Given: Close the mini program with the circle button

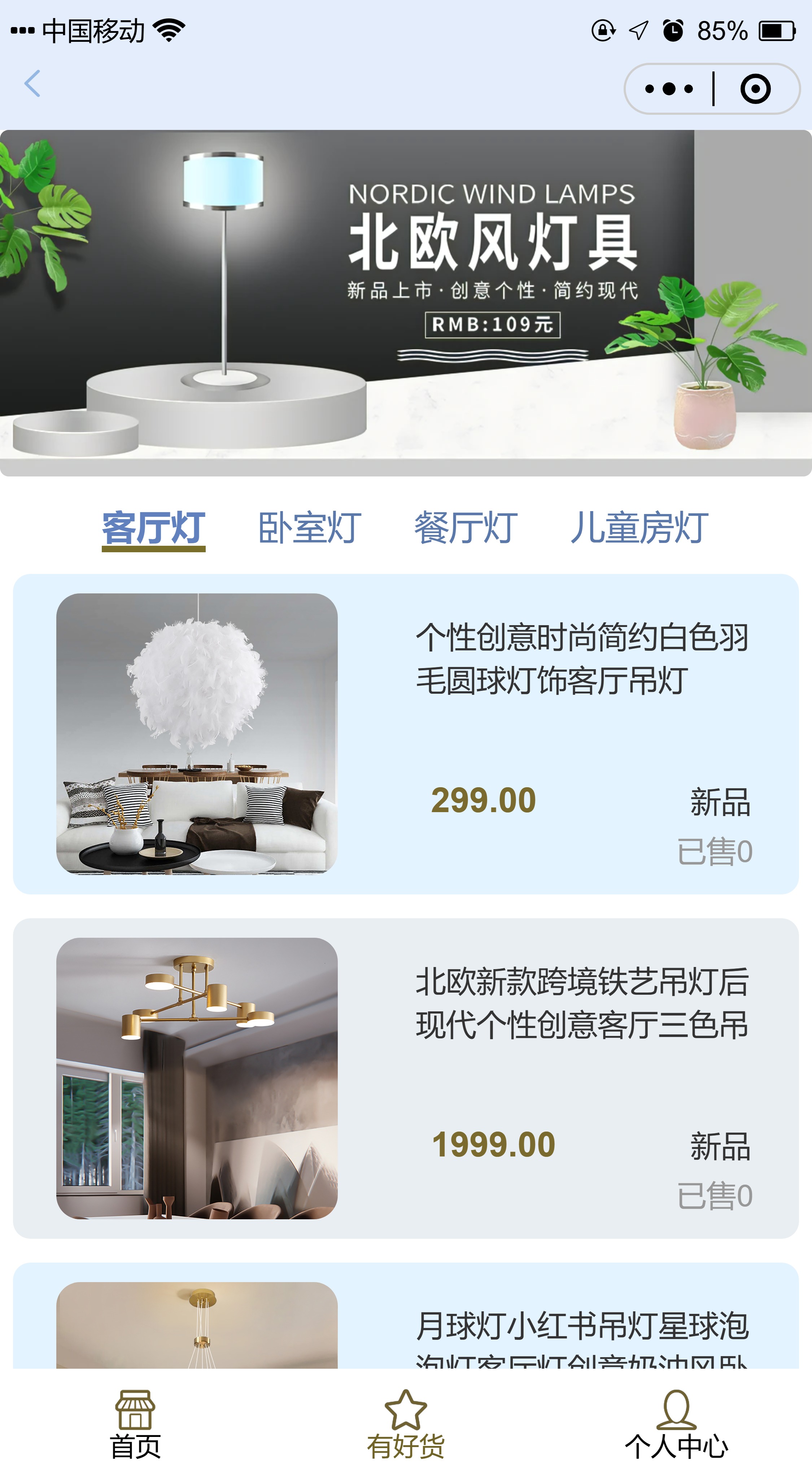Looking at the screenshot, I should [755, 89].
